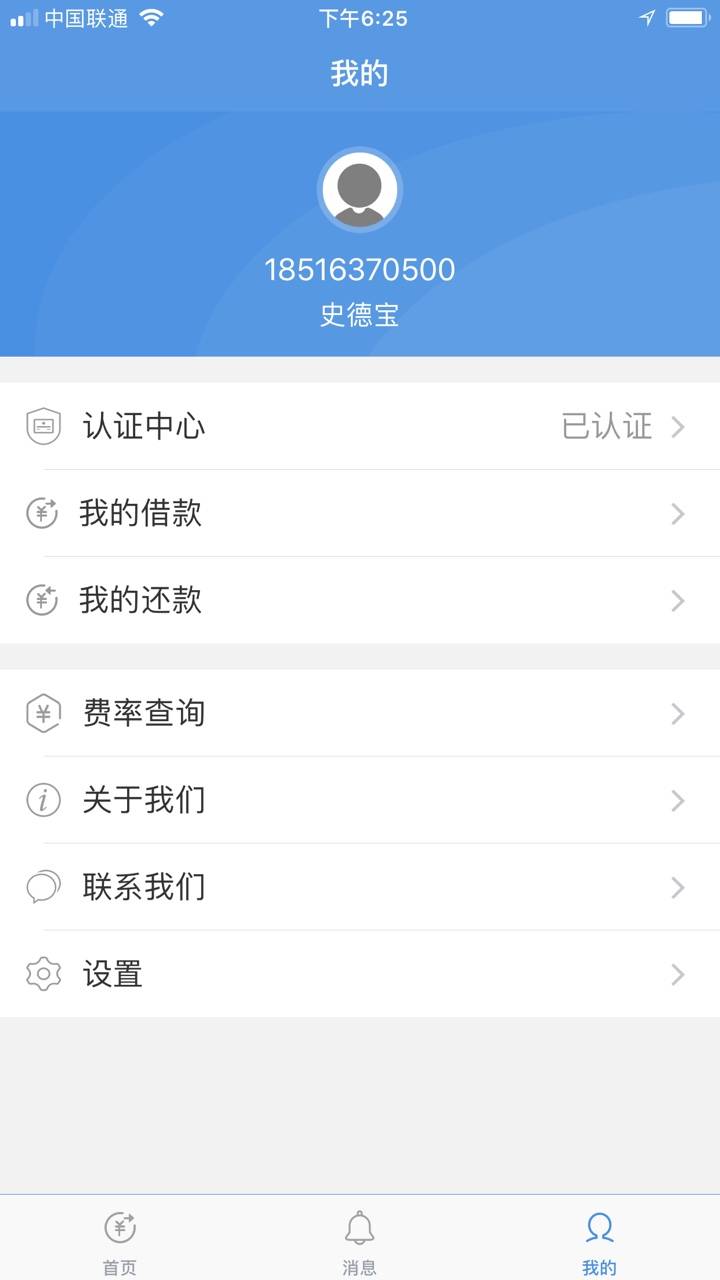720x1280 pixels.
Task: Switch to the 首页 home tab
Action: pos(120,1239)
